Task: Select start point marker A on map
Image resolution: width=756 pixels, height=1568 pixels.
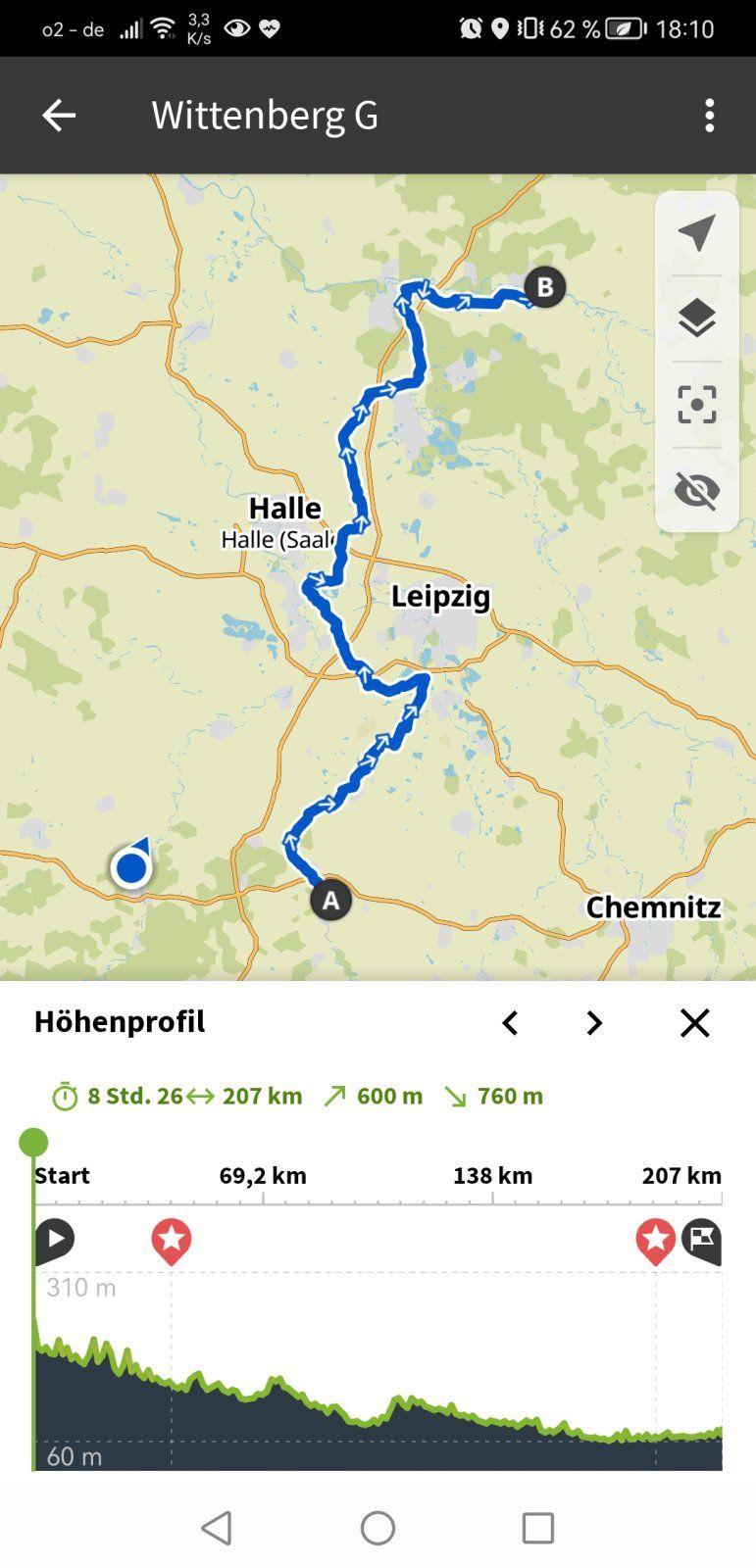Action: point(330,900)
